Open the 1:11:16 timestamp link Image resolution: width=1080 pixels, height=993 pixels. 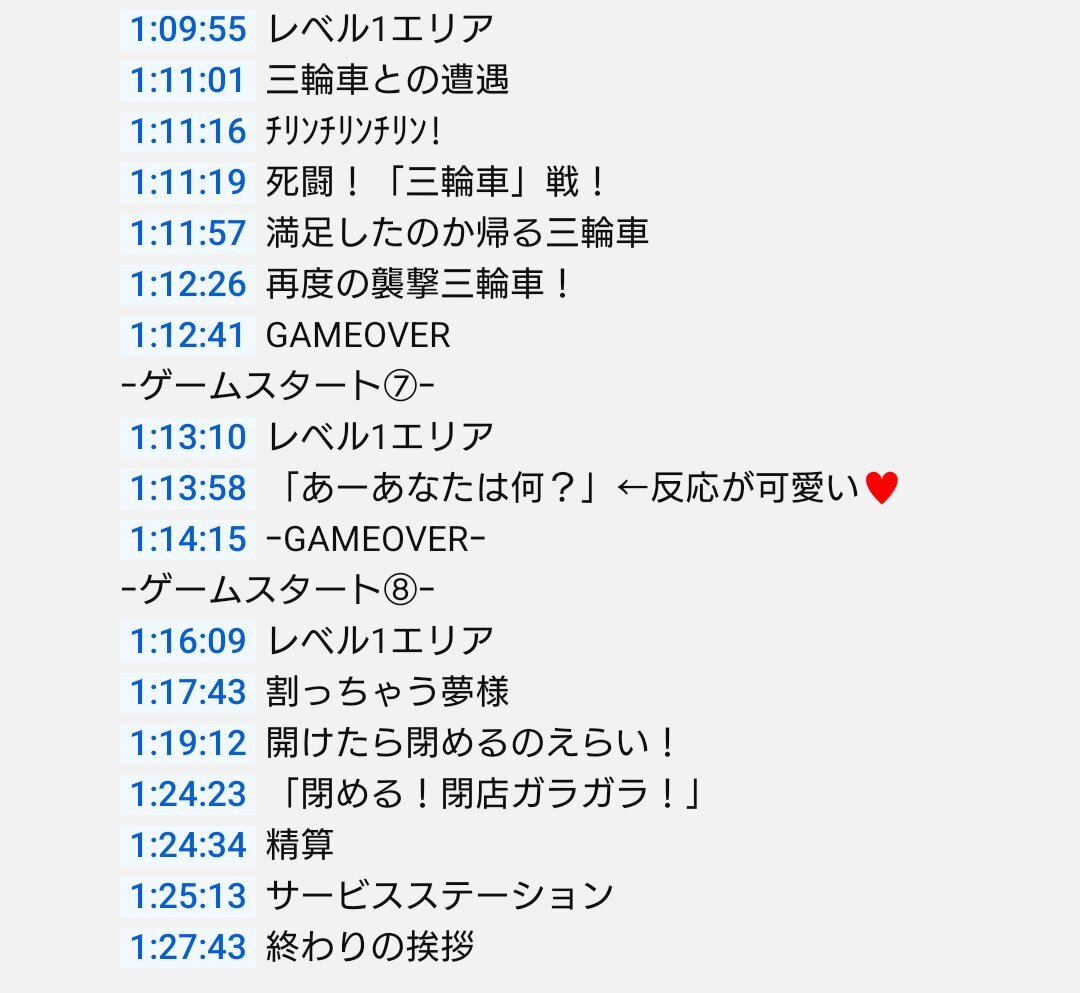[187, 131]
